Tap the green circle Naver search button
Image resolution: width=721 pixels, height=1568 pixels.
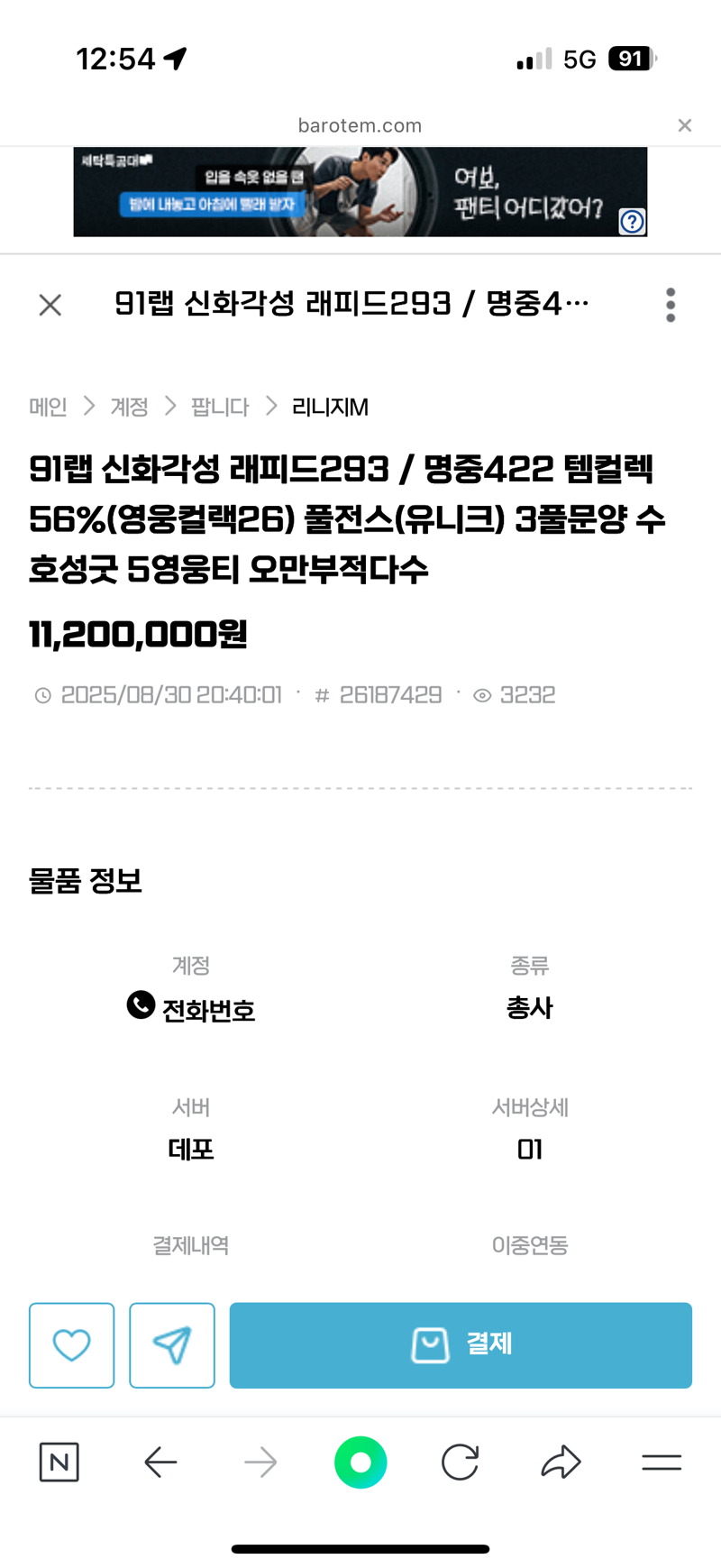click(360, 1462)
